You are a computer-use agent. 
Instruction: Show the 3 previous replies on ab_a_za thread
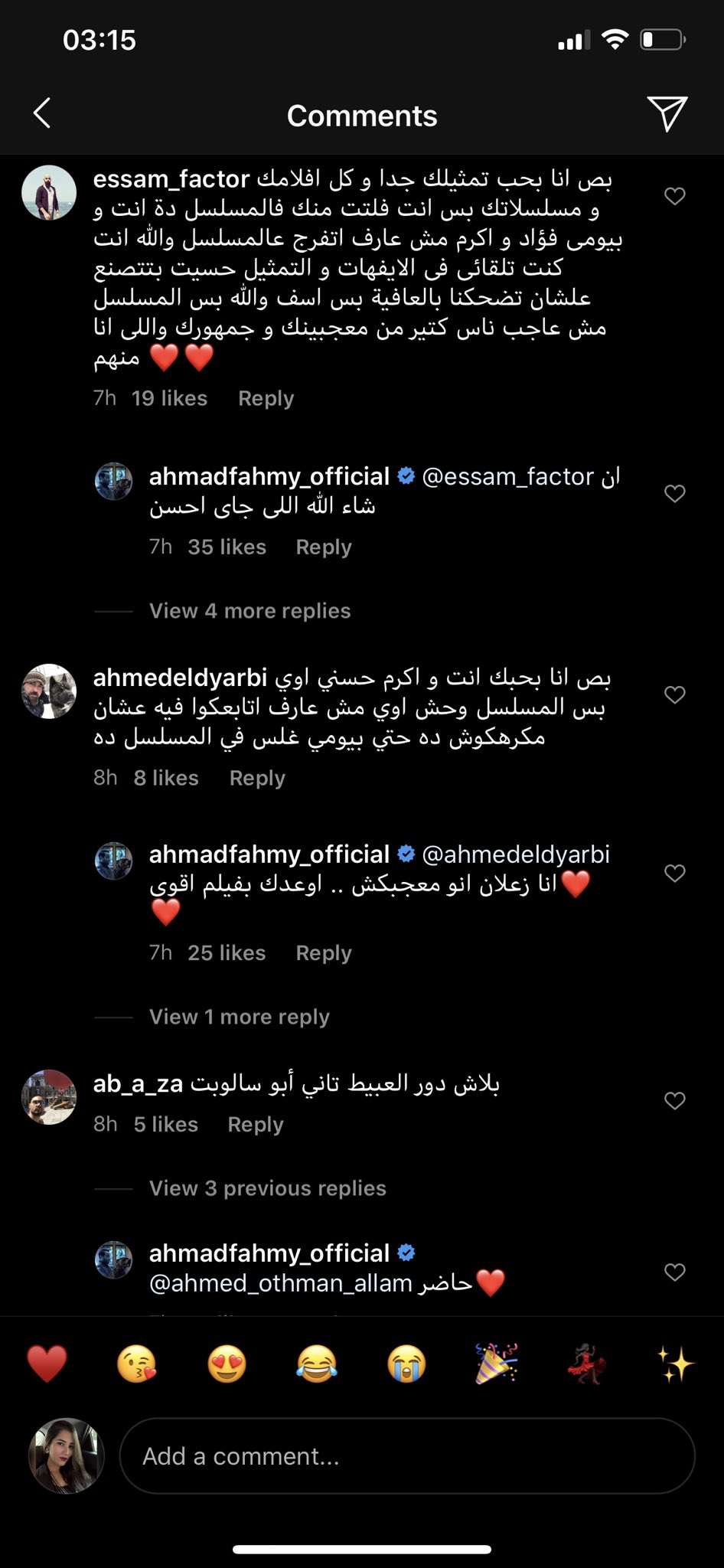pos(266,1187)
